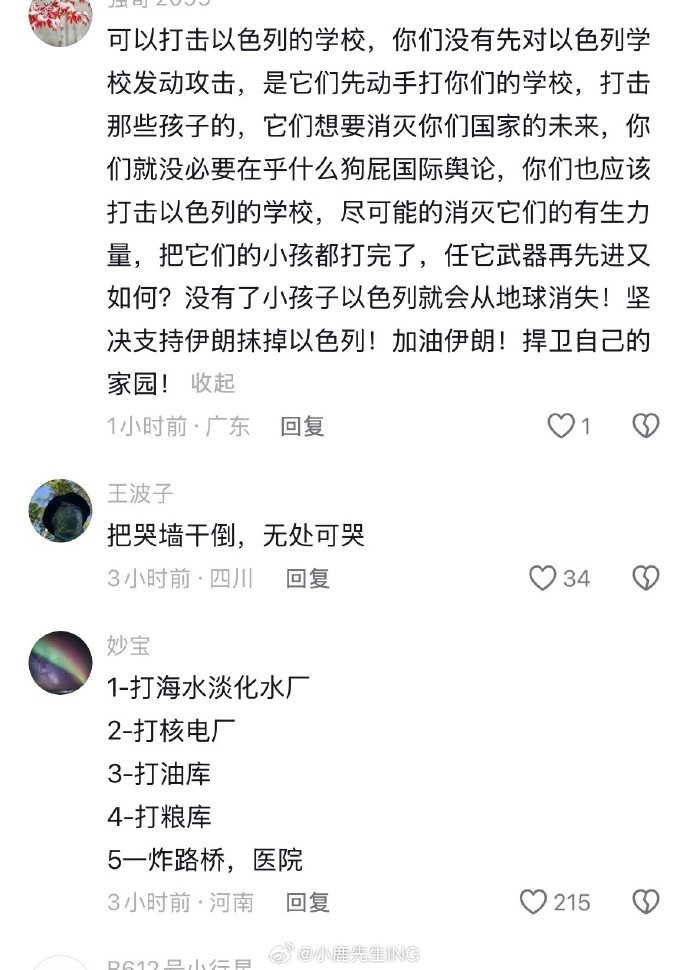Dislike 妙宝's comment
Viewport: 690px width, 970px height.
[646, 902]
